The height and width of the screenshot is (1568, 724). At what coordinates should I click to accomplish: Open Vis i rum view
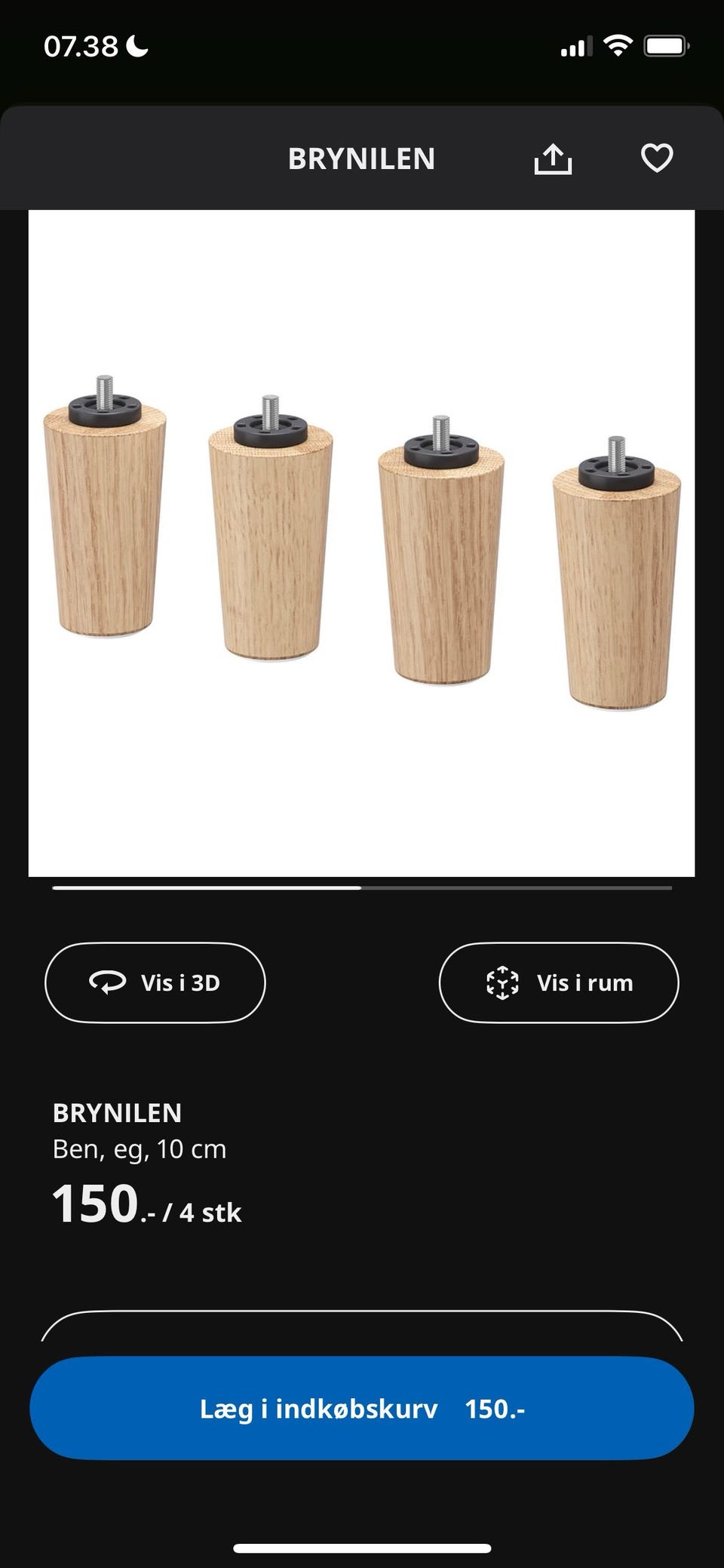558,982
